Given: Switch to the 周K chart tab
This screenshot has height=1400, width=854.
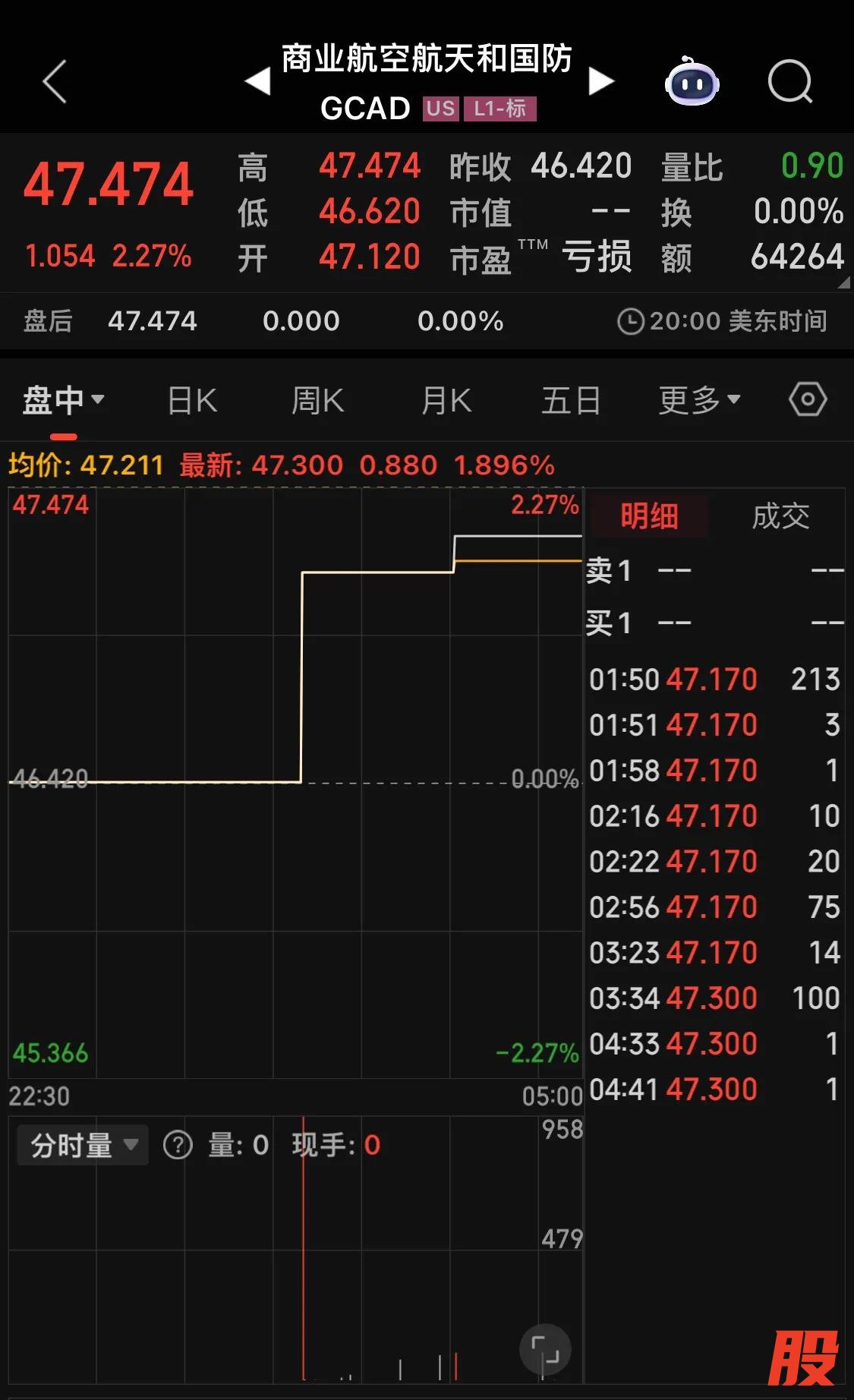Looking at the screenshot, I should [x=318, y=400].
